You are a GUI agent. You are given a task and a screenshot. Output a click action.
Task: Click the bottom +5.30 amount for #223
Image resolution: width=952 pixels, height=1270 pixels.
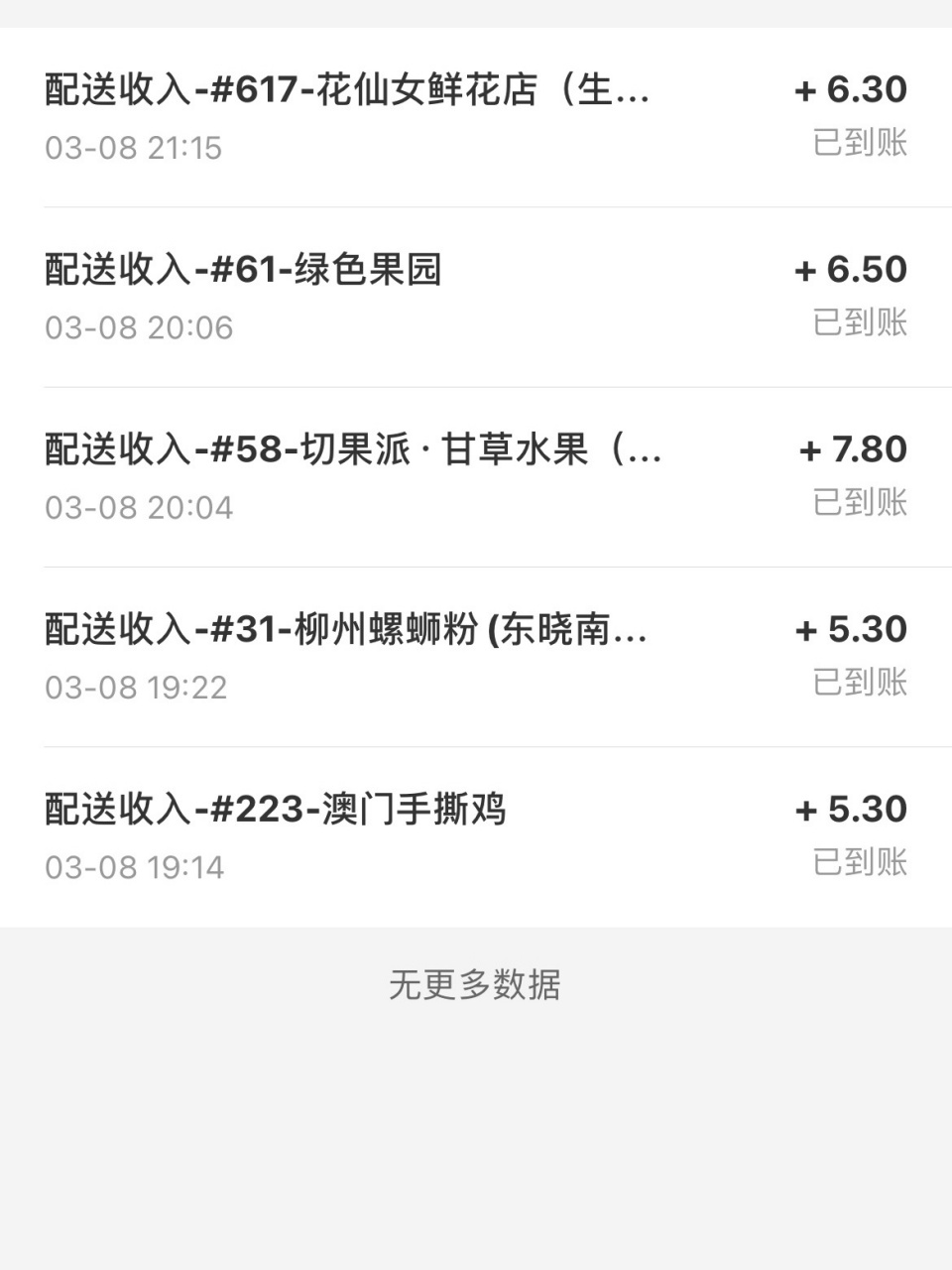click(851, 810)
